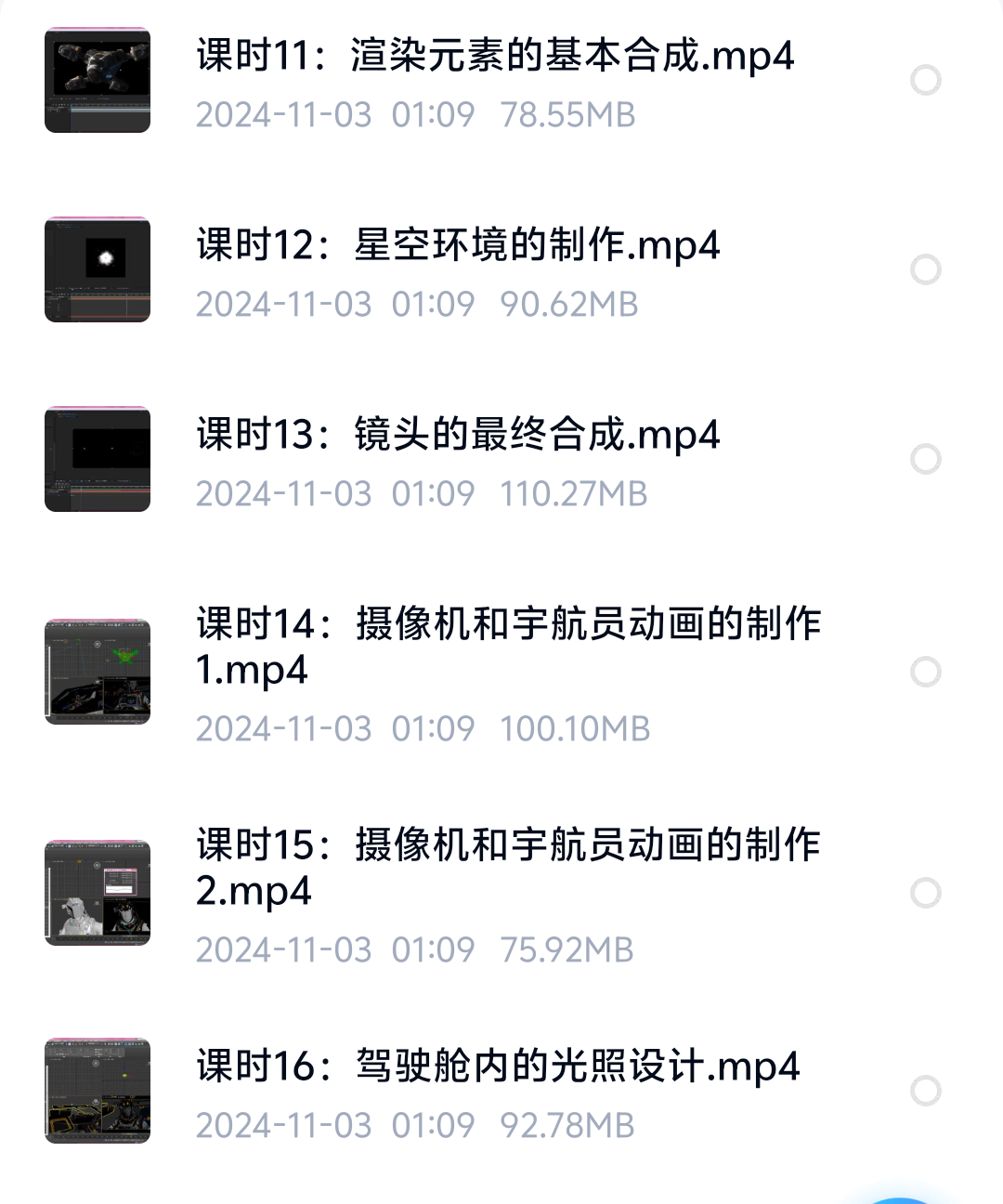The image size is (1003, 1204).
Task: Mark 课时13 file as selected
Action: coord(926,459)
